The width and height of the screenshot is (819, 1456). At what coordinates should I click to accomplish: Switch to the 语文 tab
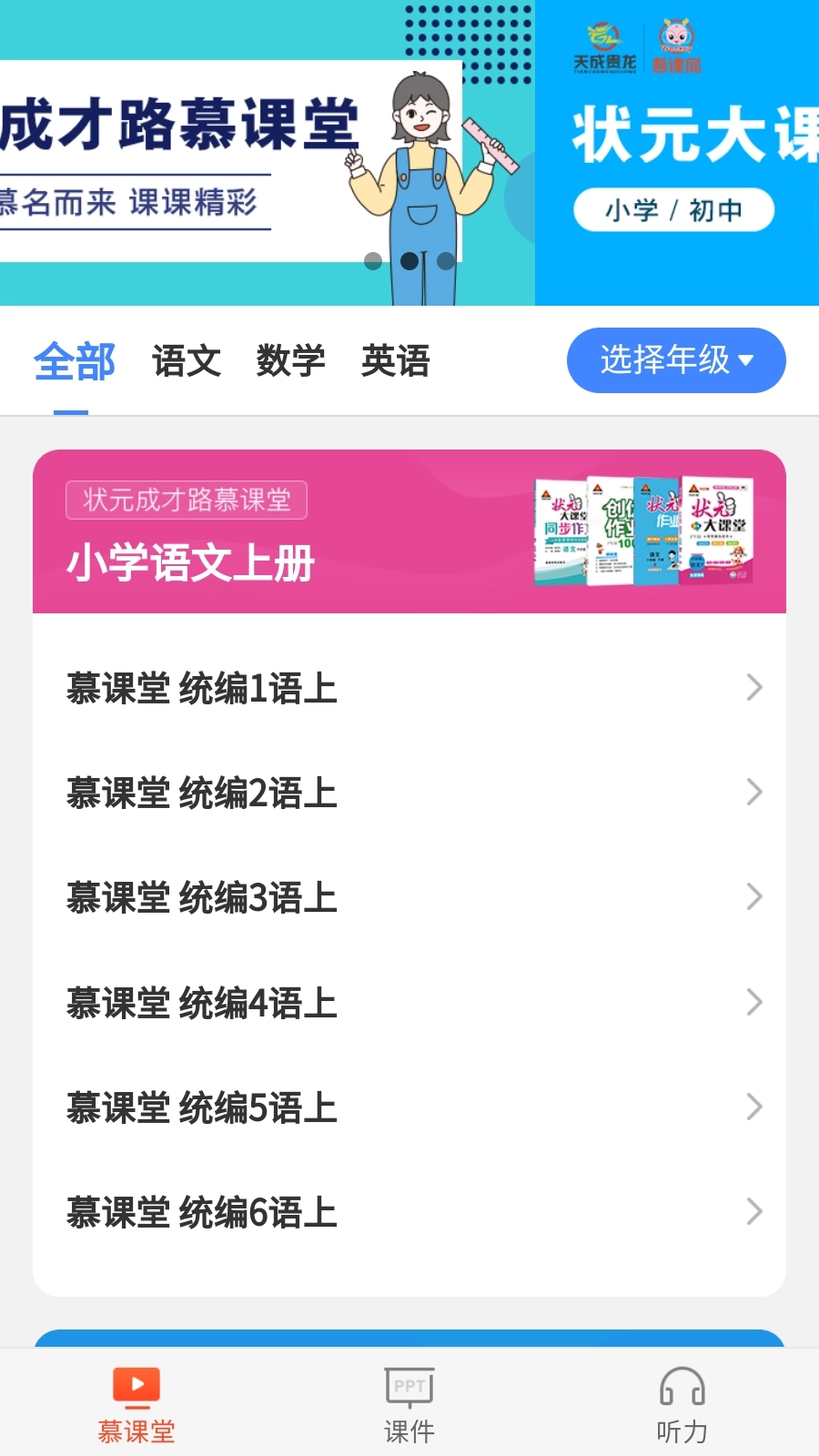pyautogui.click(x=187, y=361)
